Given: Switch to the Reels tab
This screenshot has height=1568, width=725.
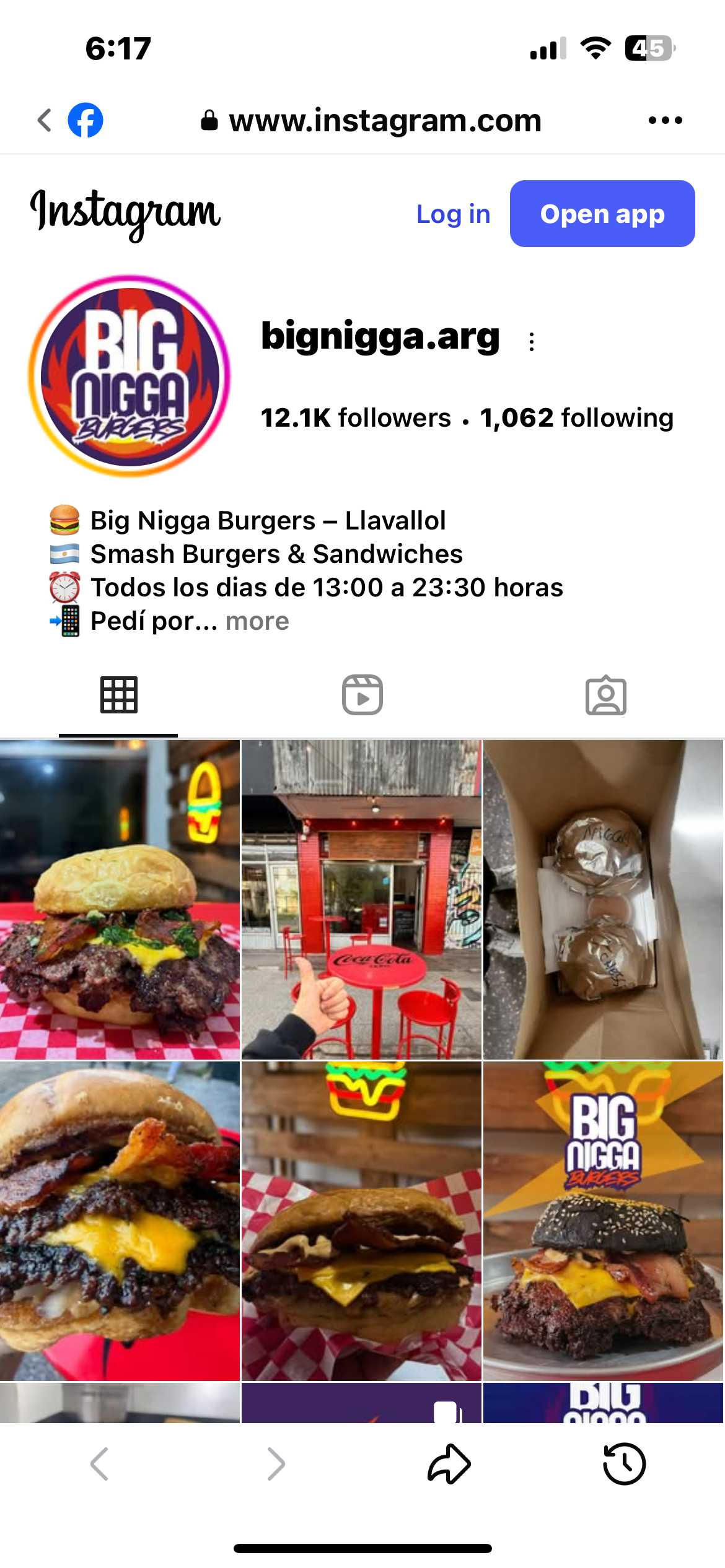Looking at the screenshot, I should pyautogui.click(x=362, y=695).
